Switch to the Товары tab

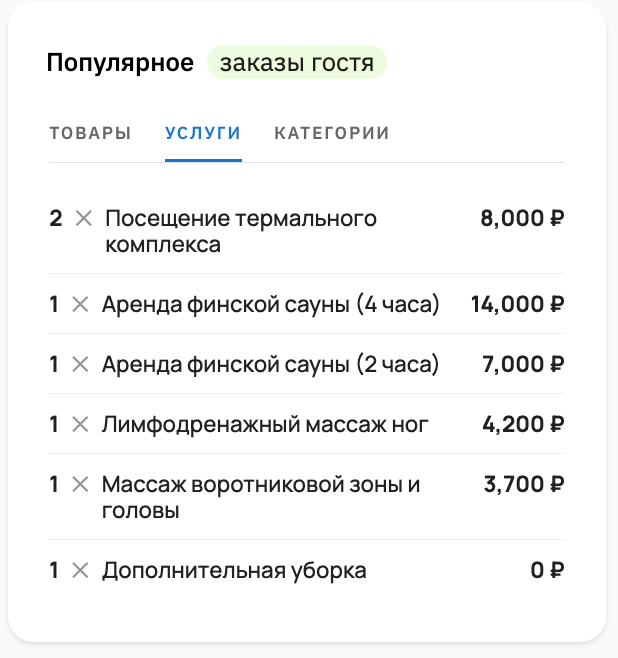point(90,133)
